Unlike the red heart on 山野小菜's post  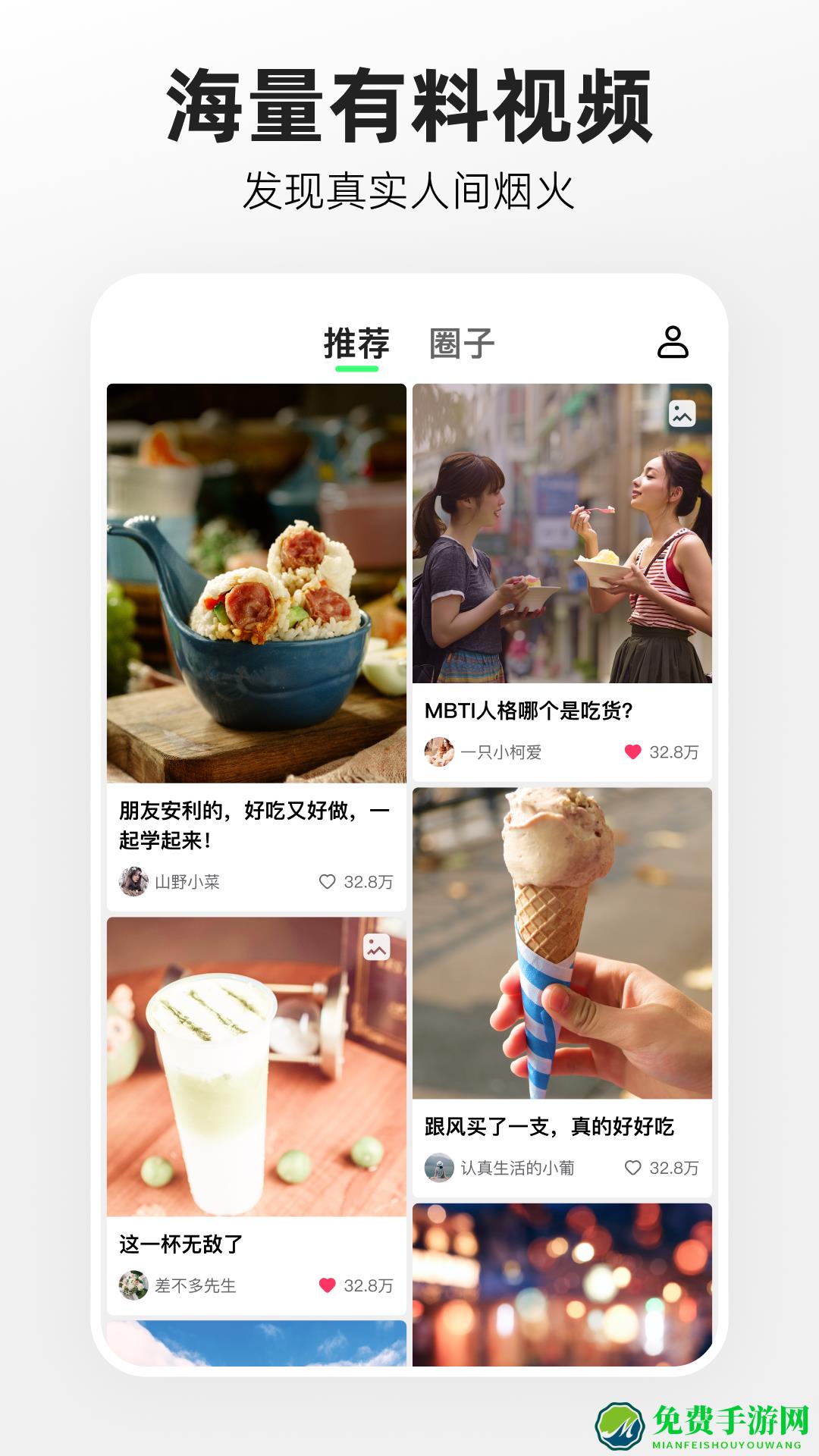pos(328,880)
